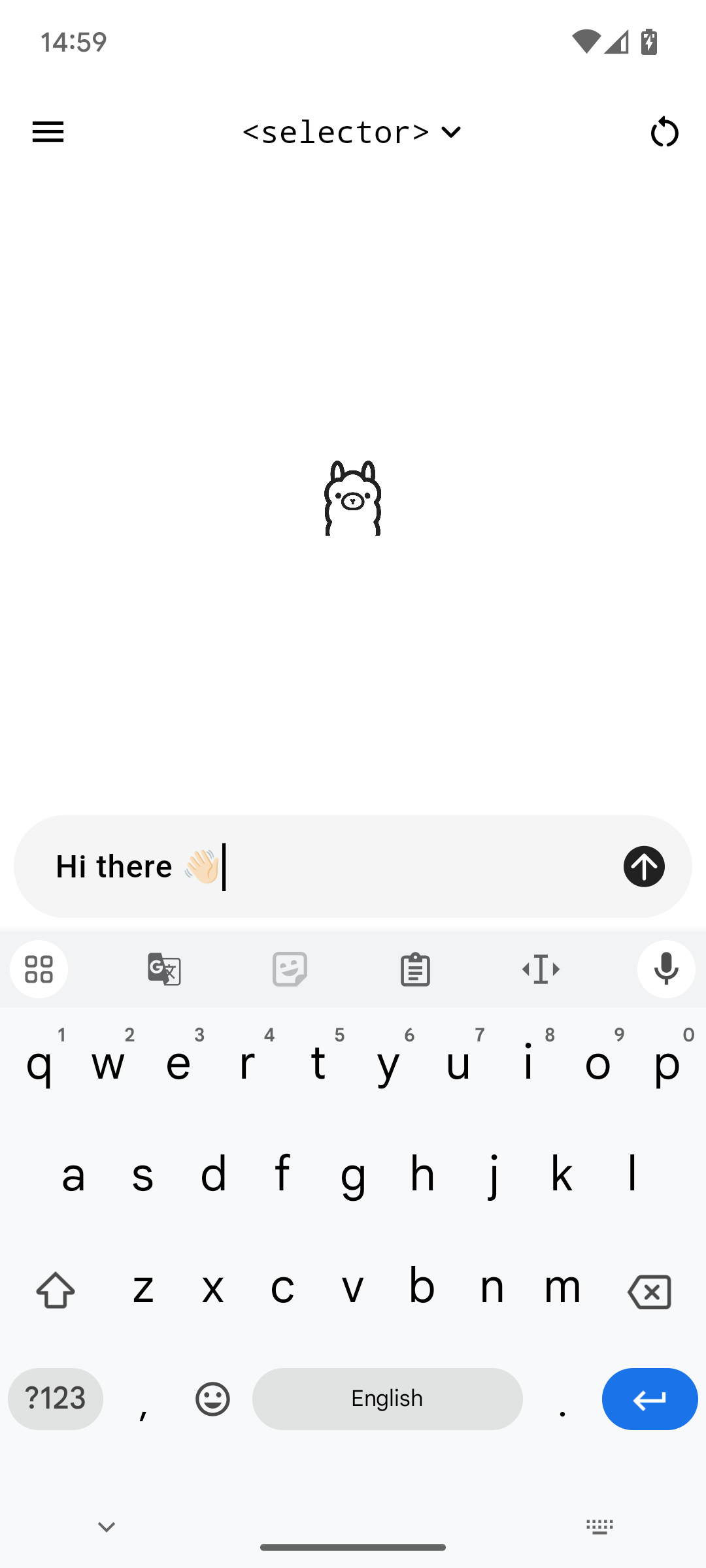Delete the last character with backspace
The height and width of the screenshot is (1568, 706).
click(649, 1291)
